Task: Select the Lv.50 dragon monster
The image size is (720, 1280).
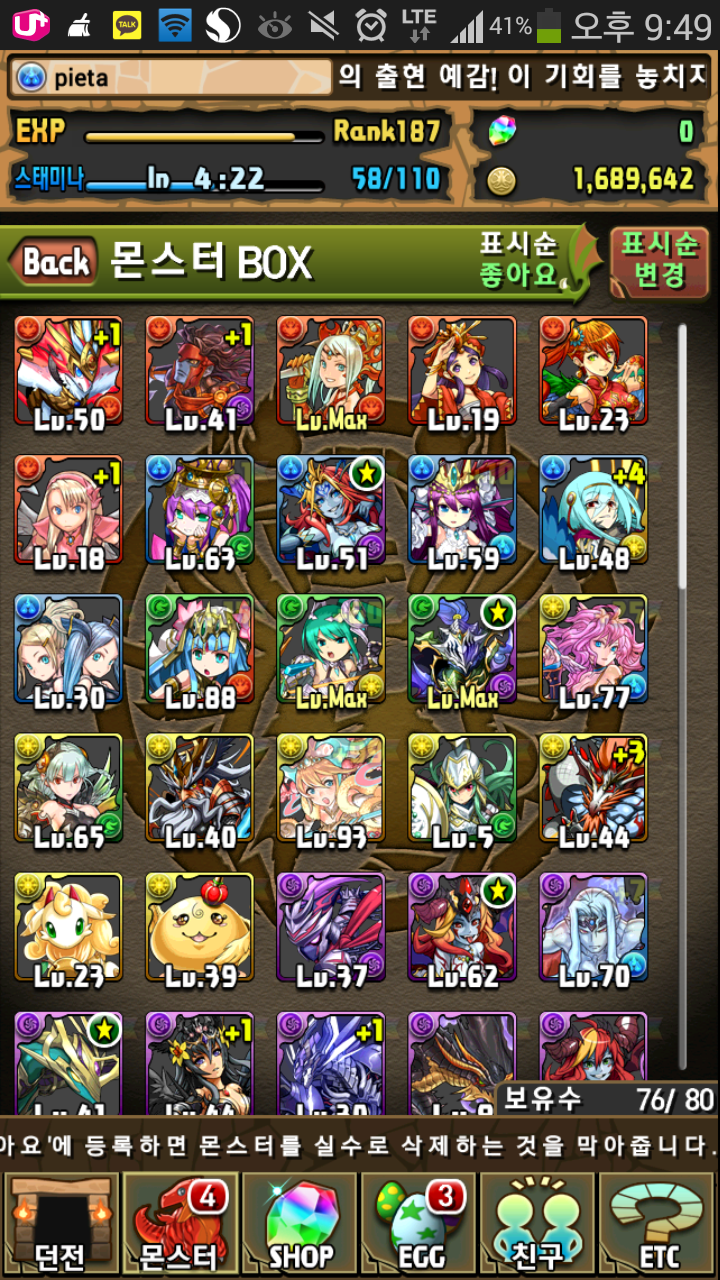Action: point(68,371)
